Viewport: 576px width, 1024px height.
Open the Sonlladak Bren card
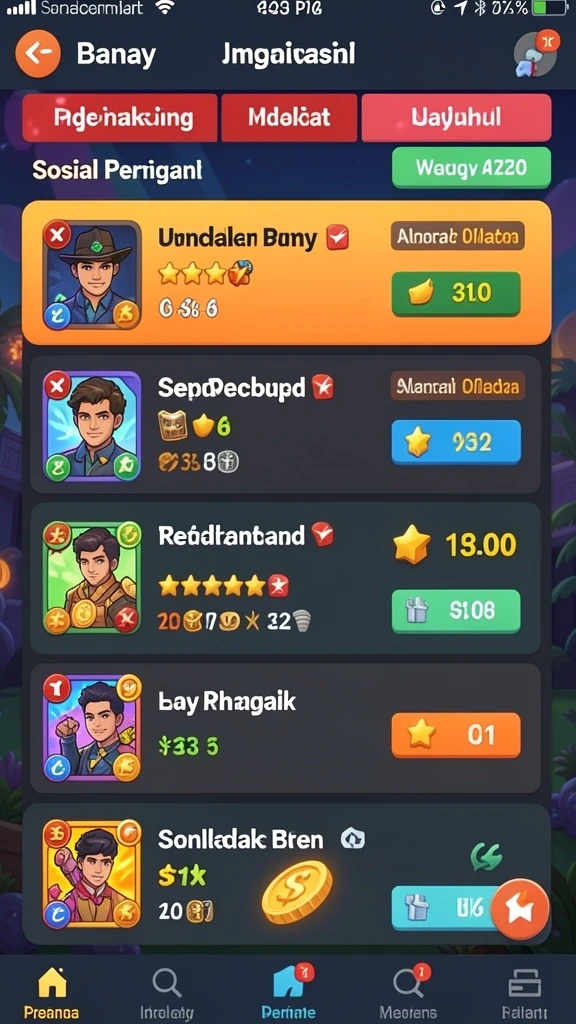pos(285,874)
